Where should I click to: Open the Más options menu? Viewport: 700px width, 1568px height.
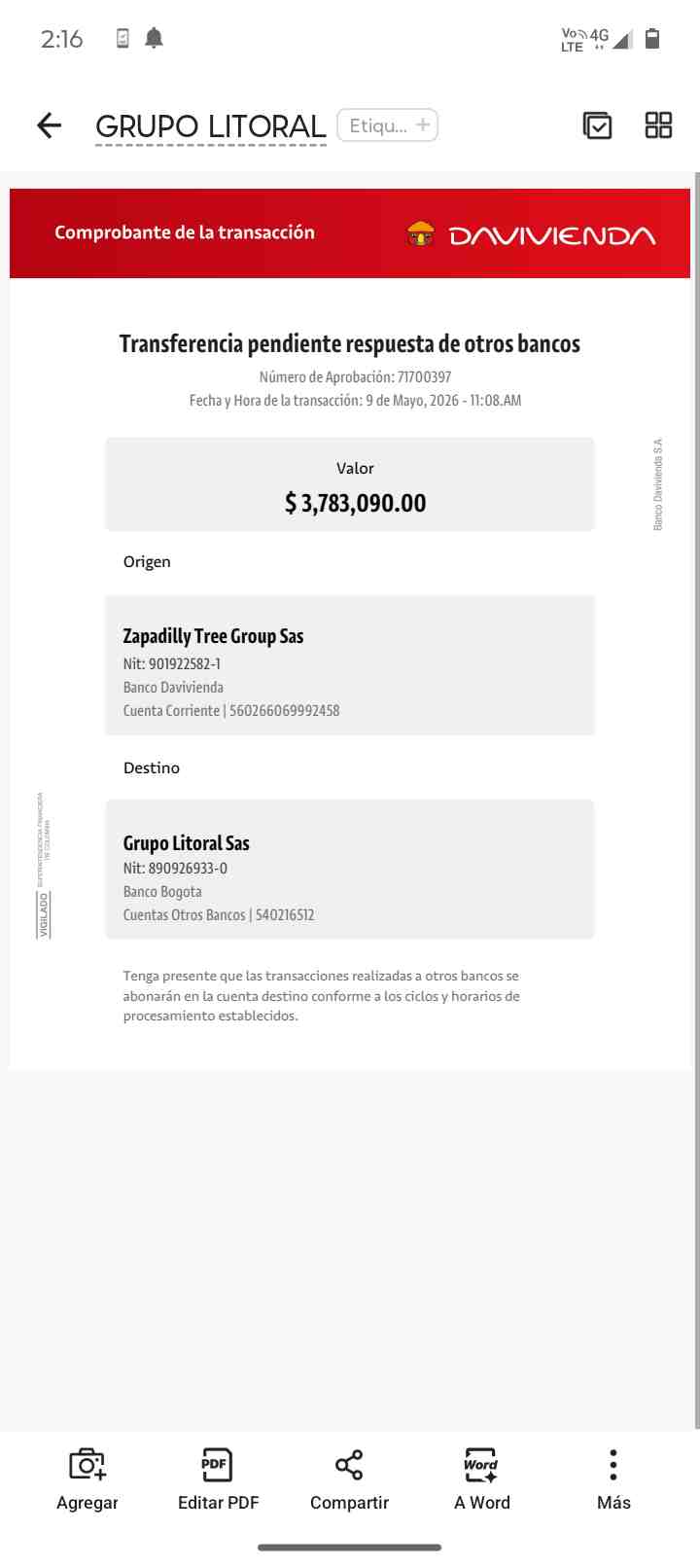(613, 1480)
